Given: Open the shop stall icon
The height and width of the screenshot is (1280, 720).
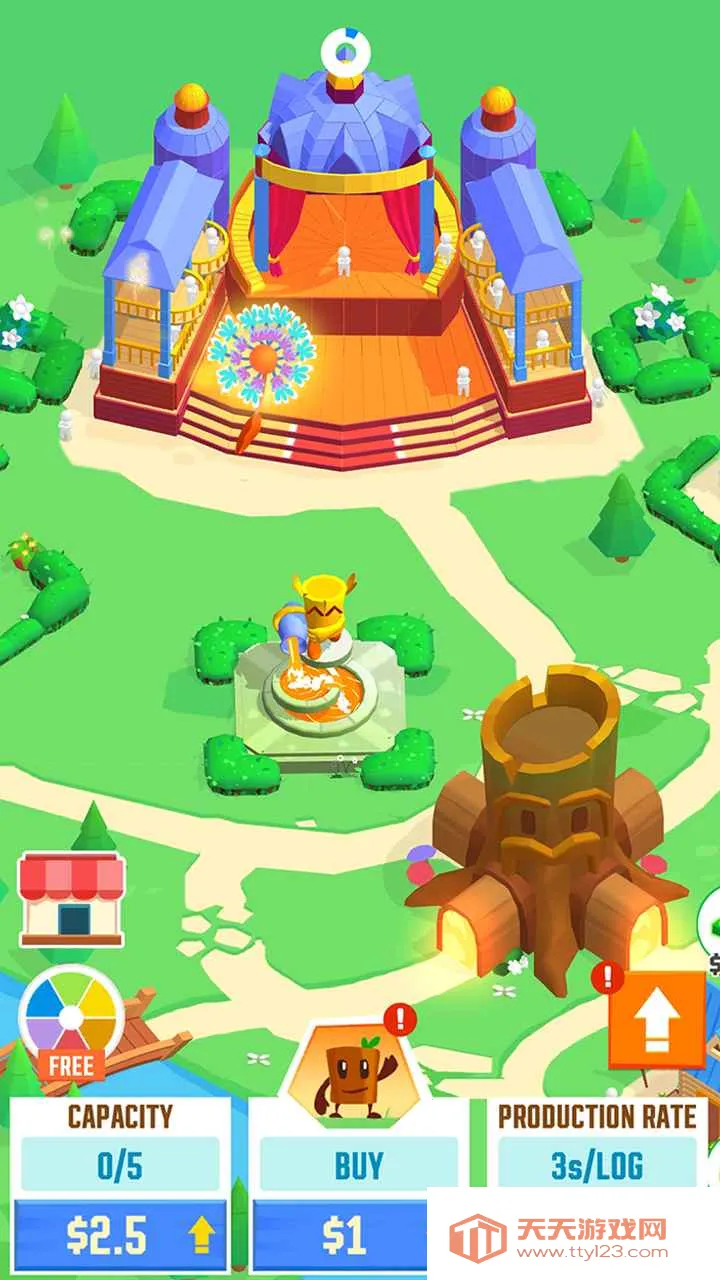Looking at the screenshot, I should pos(72,899).
